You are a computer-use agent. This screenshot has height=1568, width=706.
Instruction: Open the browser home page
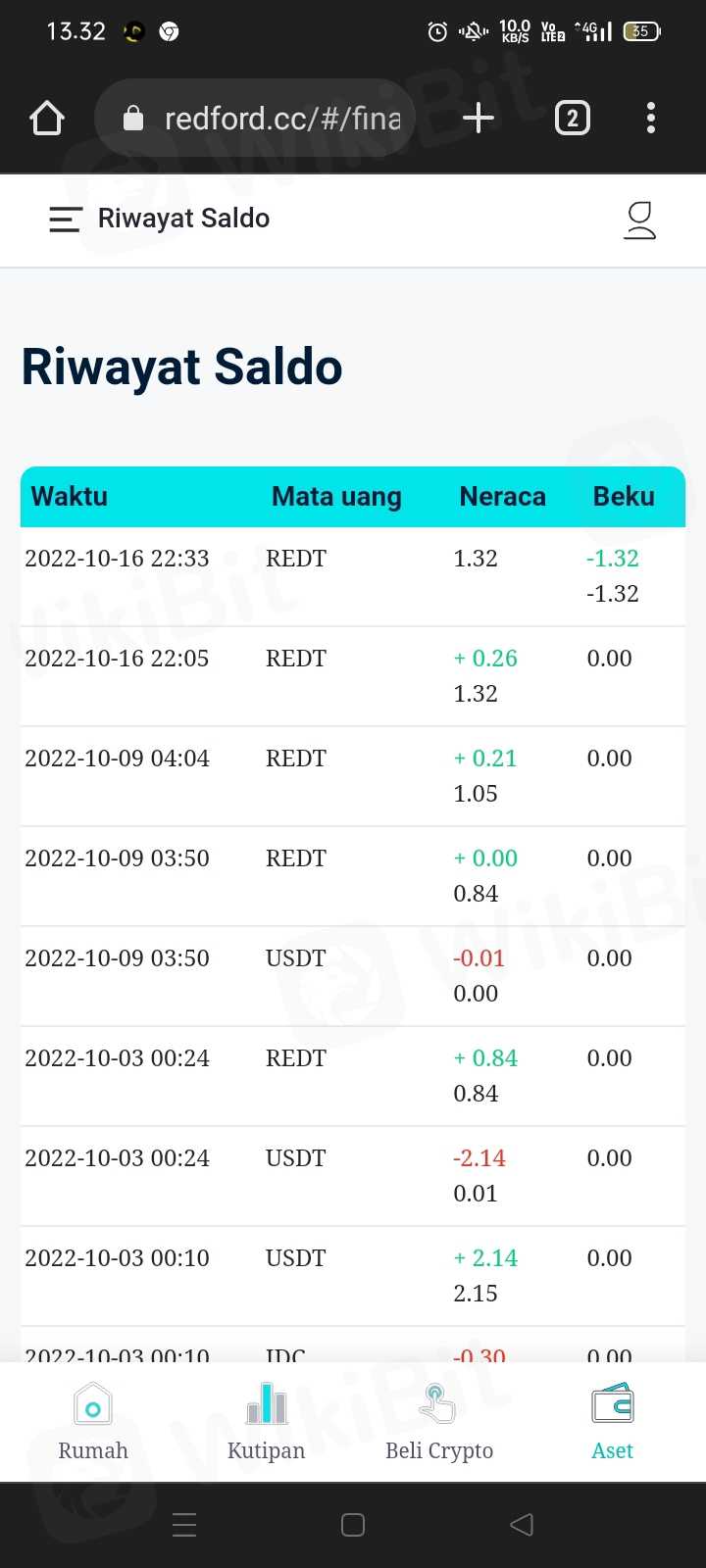pos(47,119)
